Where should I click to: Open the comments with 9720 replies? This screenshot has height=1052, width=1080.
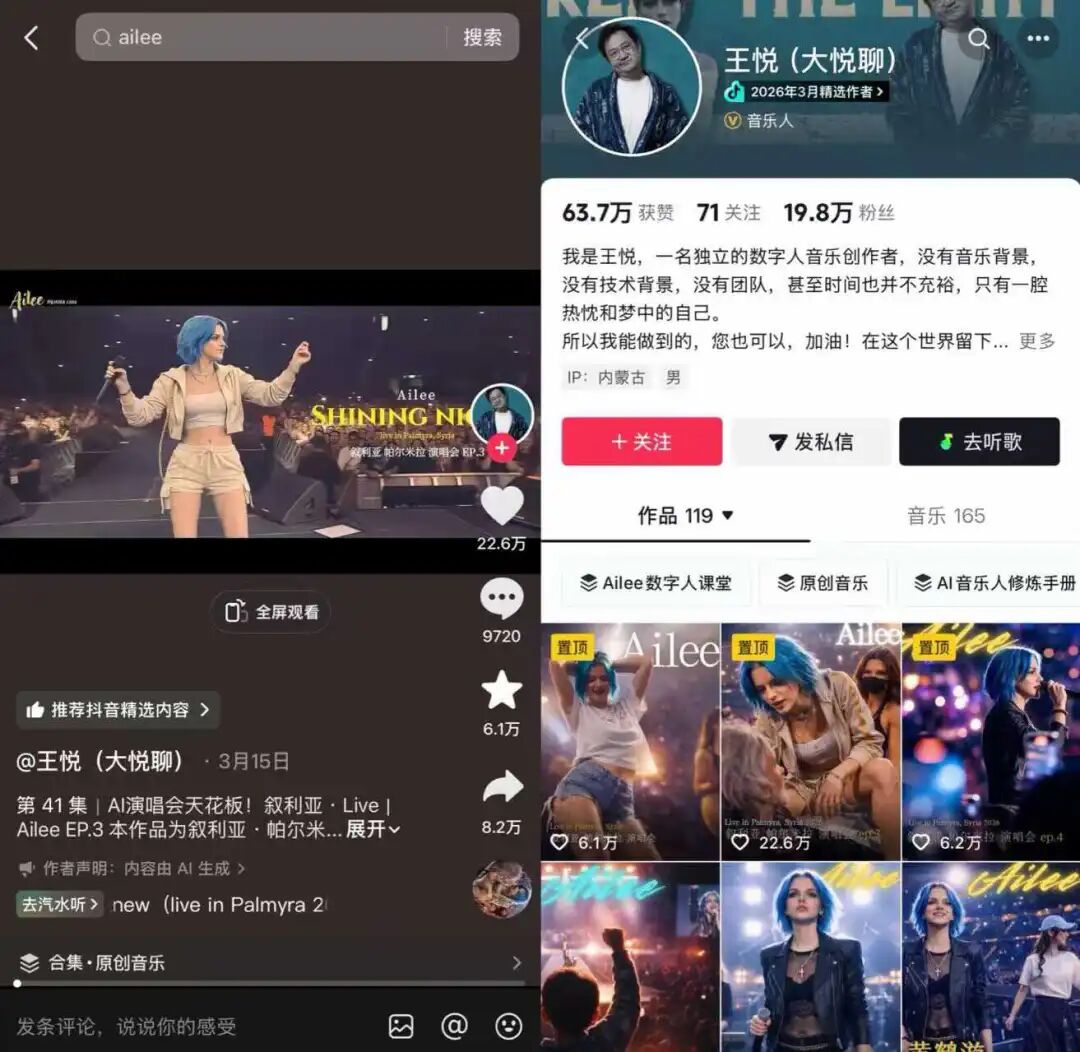pos(501,600)
